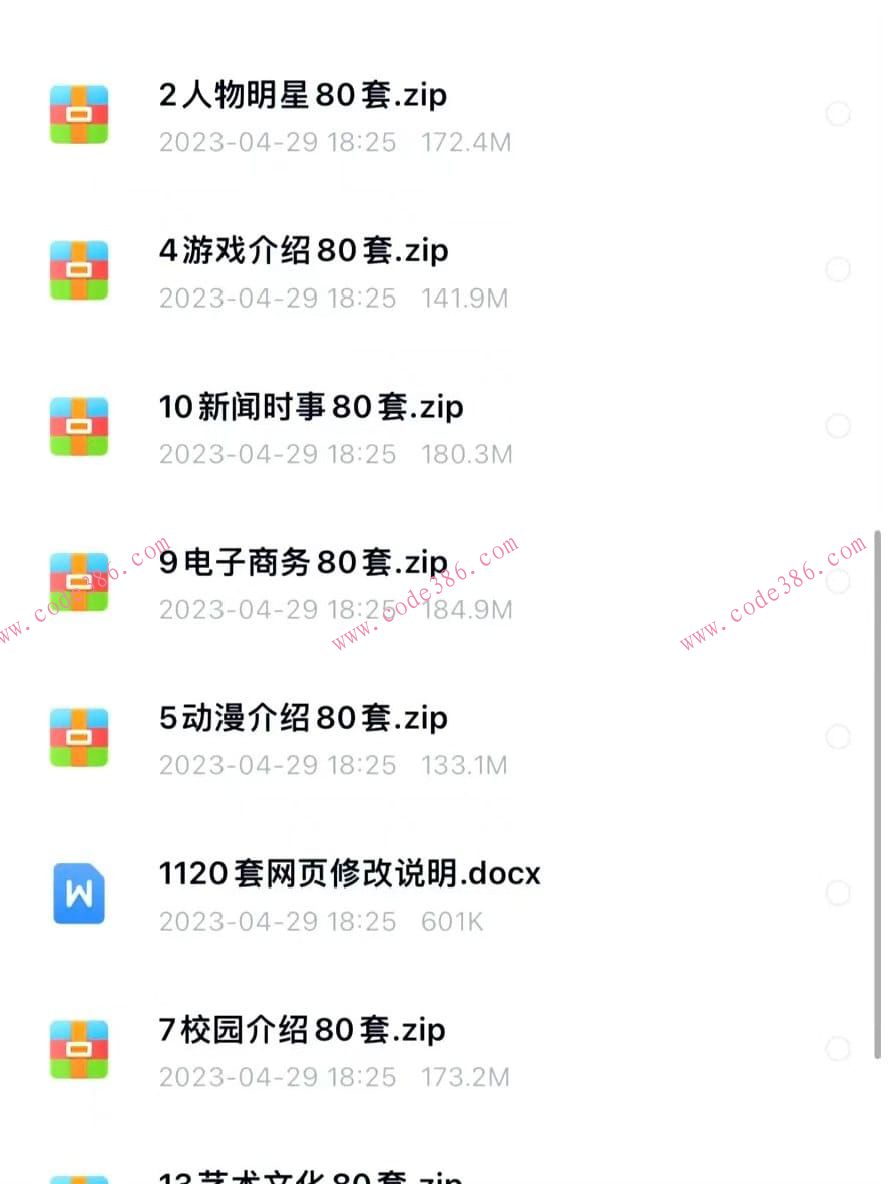Click the archive icon of 9电子商务80套.zip
The width and height of the screenshot is (888, 1184).
[79, 581]
